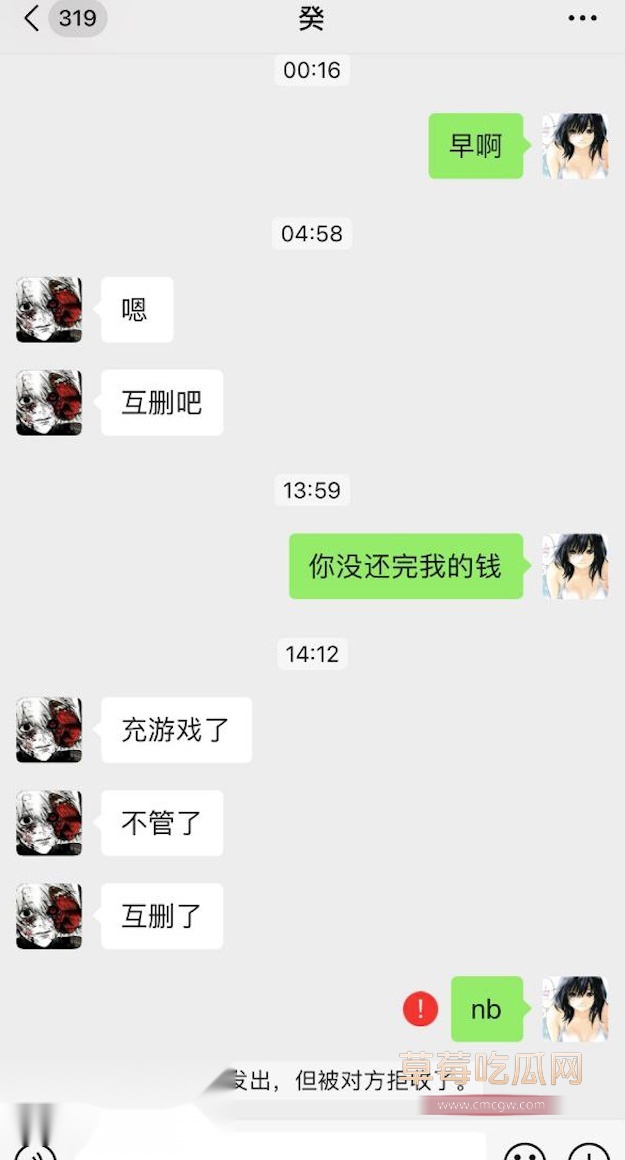Go back to the chat list
The width and height of the screenshot is (625, 1160).
click(x=33, y=18)
